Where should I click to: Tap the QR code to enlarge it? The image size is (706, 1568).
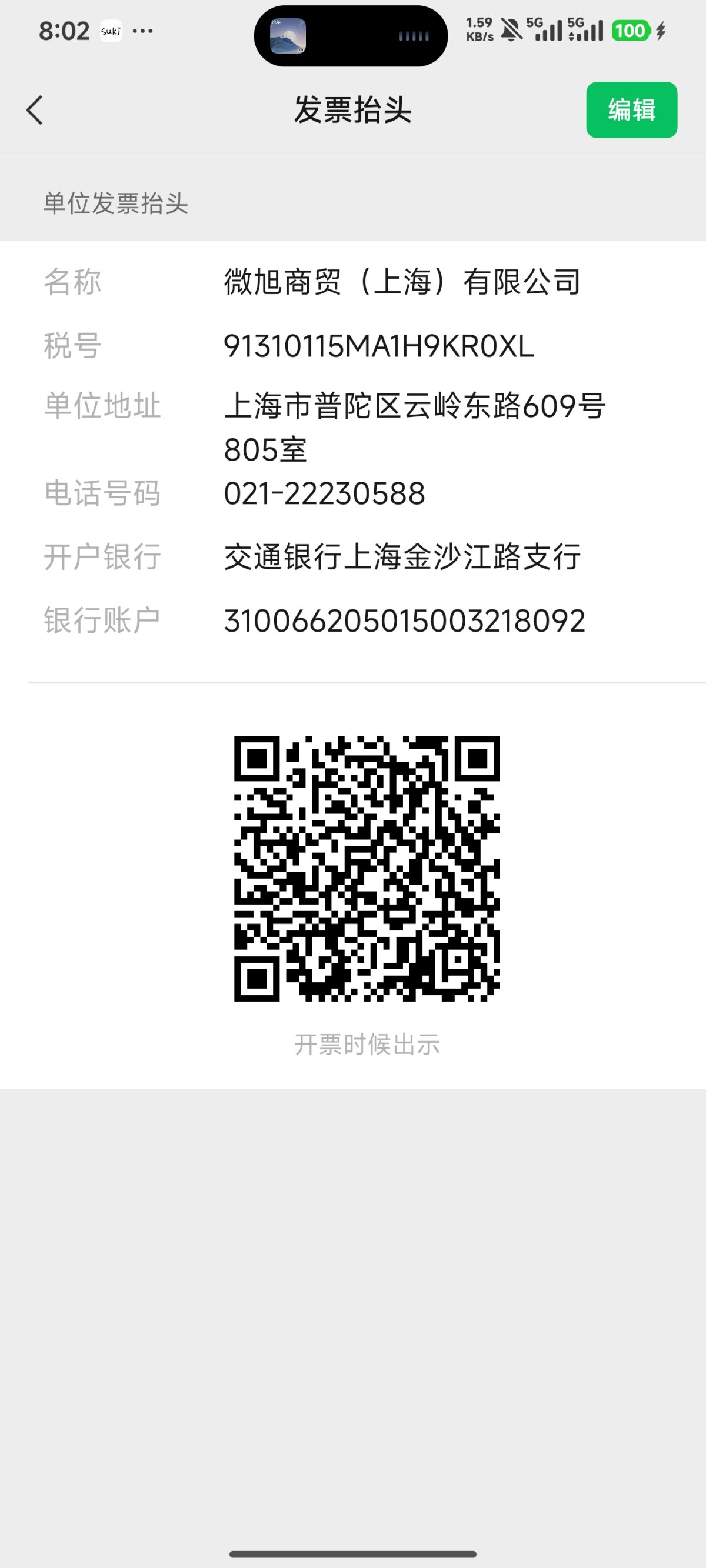(367, 868)
